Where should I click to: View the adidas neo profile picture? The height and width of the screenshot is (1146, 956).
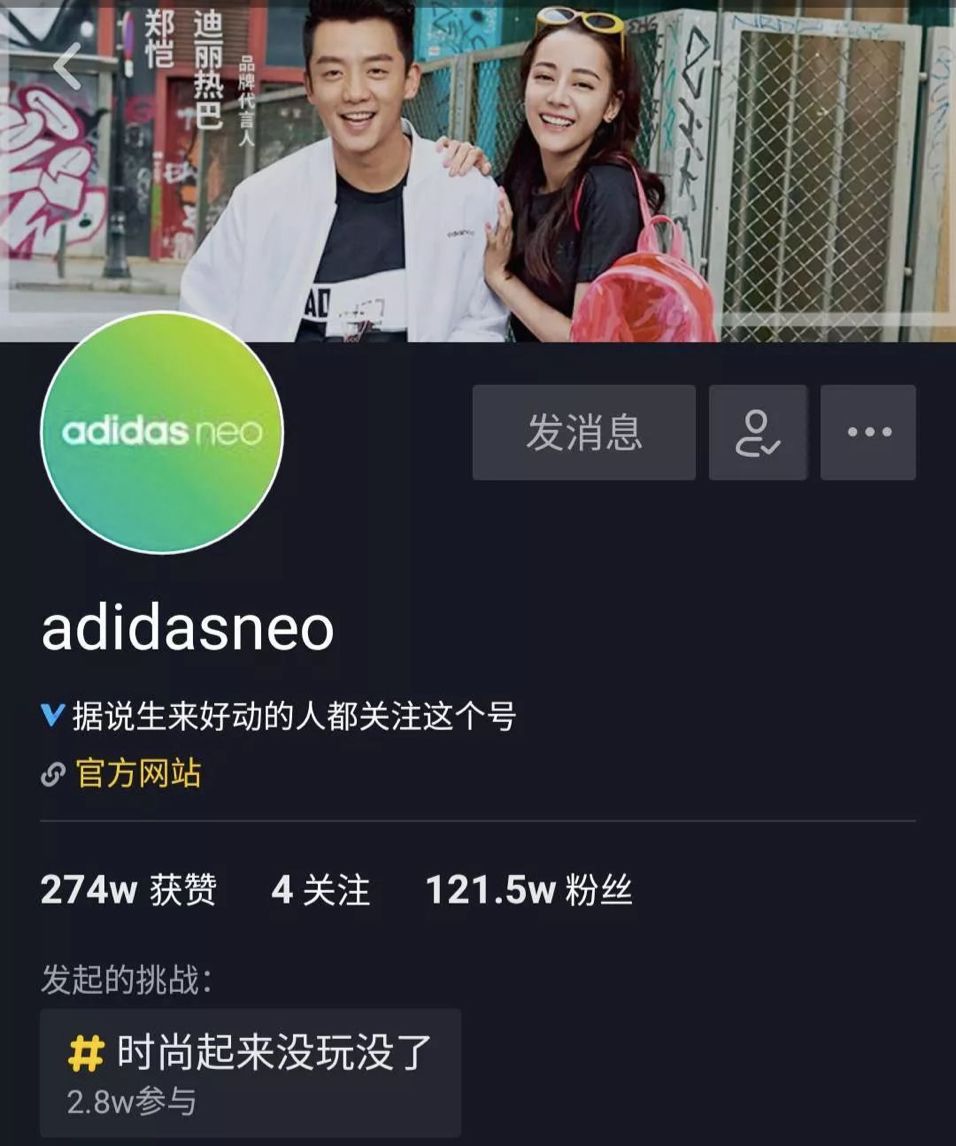tap(162, 432)
